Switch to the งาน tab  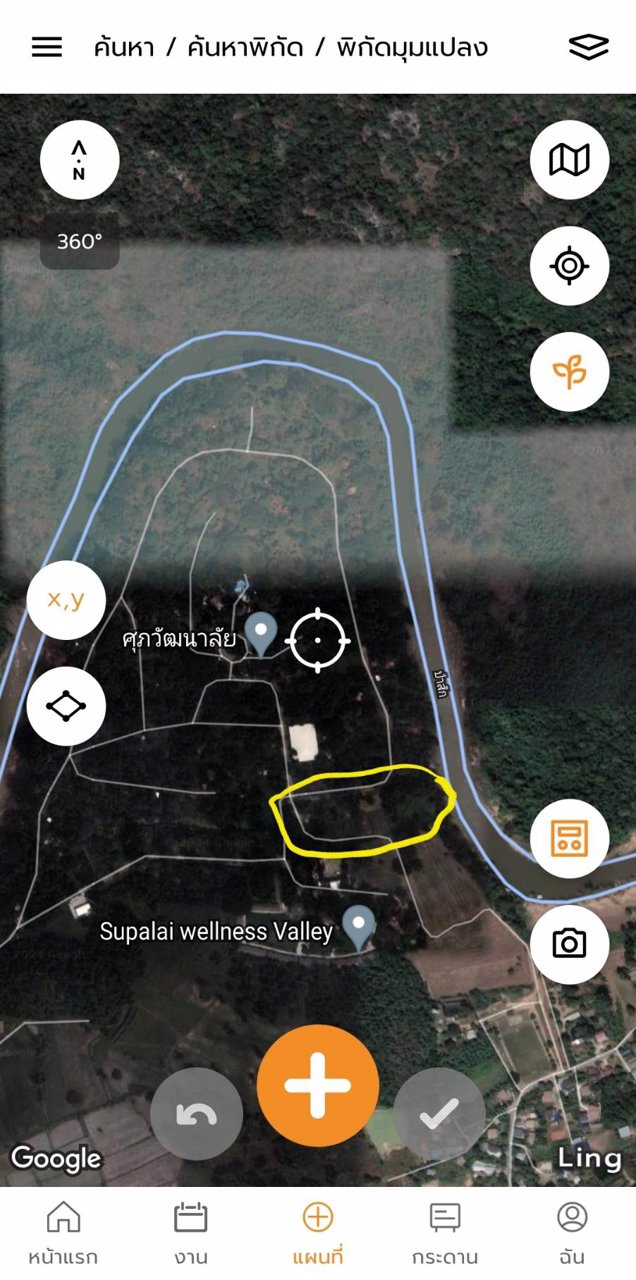[x=190, y=1234]
